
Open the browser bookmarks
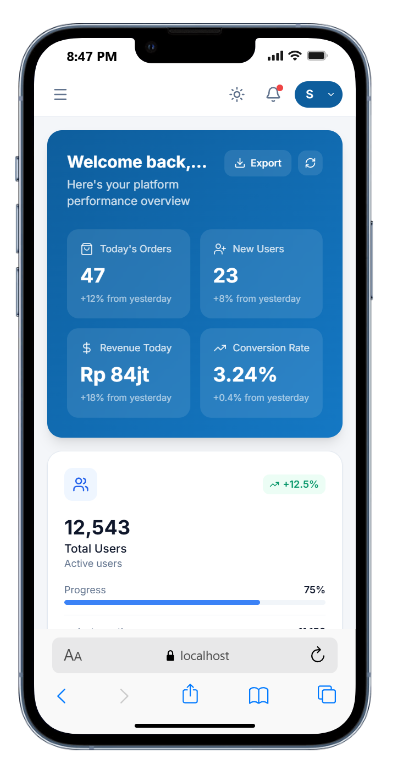click(258, 696)
